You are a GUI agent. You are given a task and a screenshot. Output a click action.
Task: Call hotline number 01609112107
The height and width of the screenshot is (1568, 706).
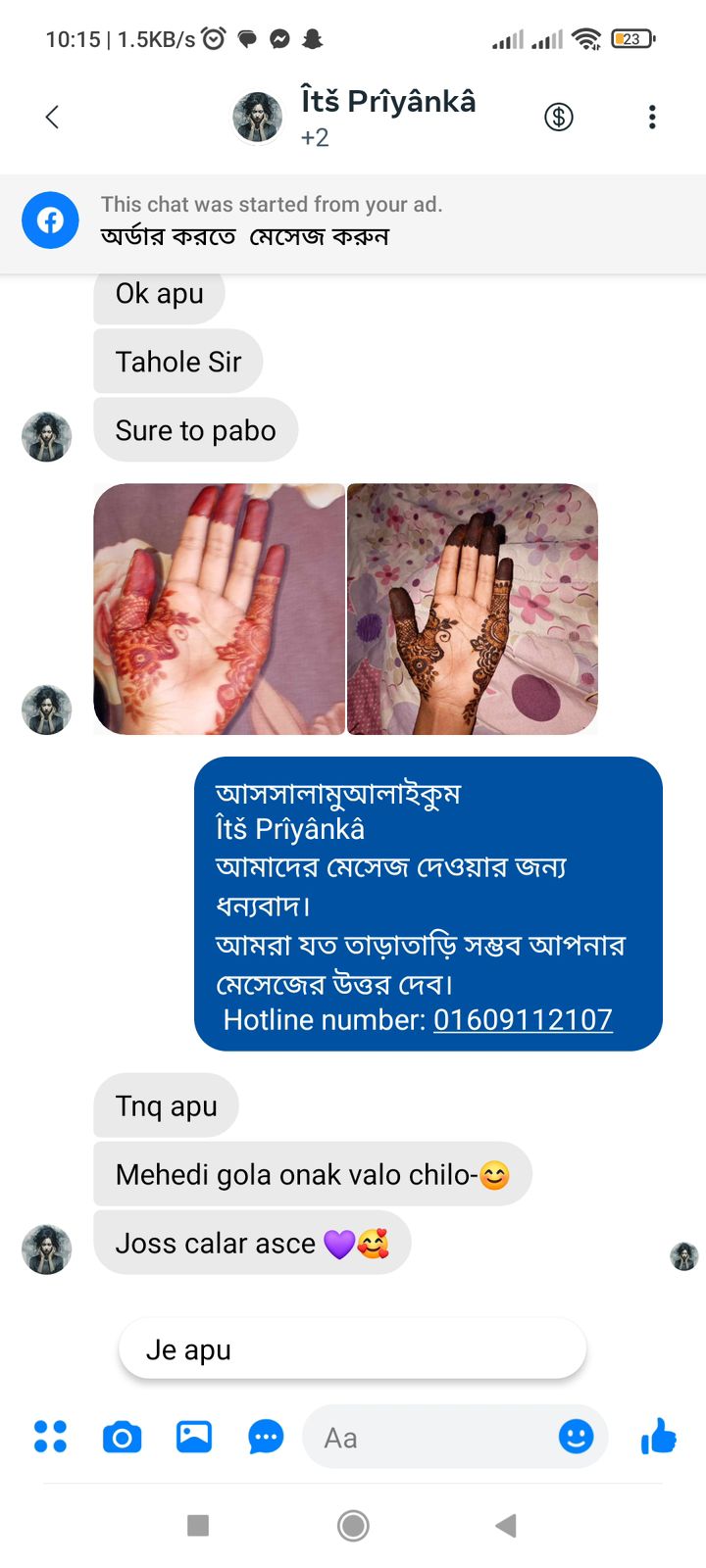pos(523,1020)
